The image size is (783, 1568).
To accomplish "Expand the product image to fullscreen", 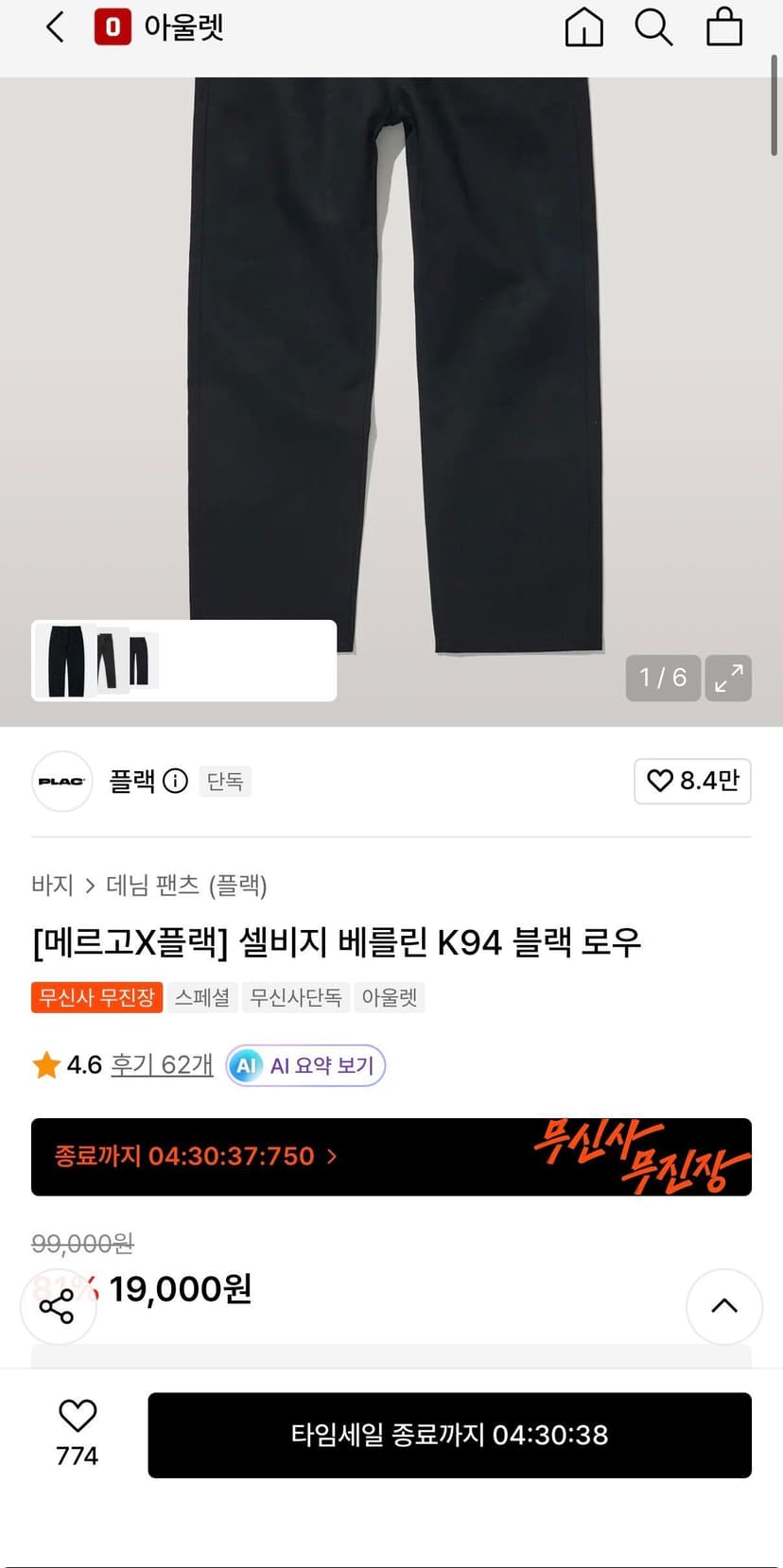I will (728, 678).
